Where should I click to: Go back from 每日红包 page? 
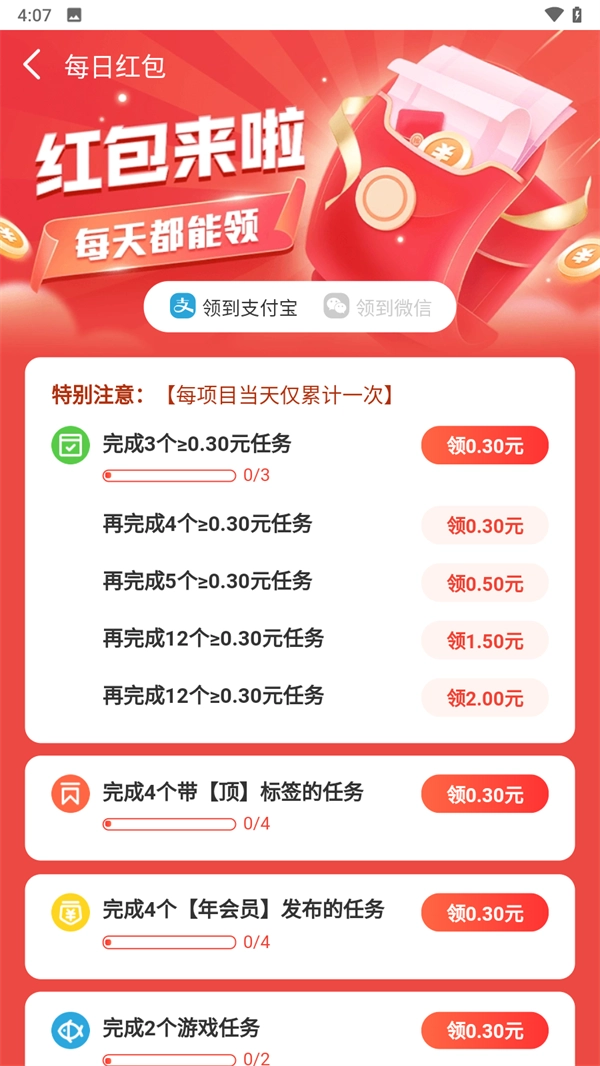tap(32, 66)
